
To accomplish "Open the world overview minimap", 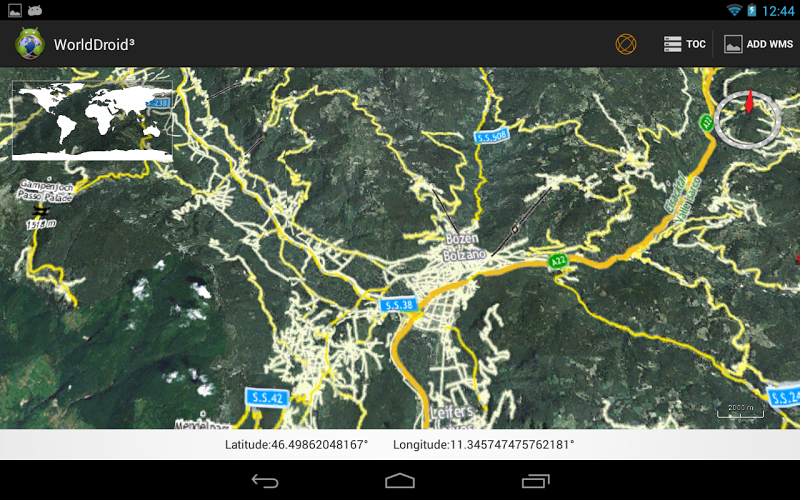I will click(92, 120).
